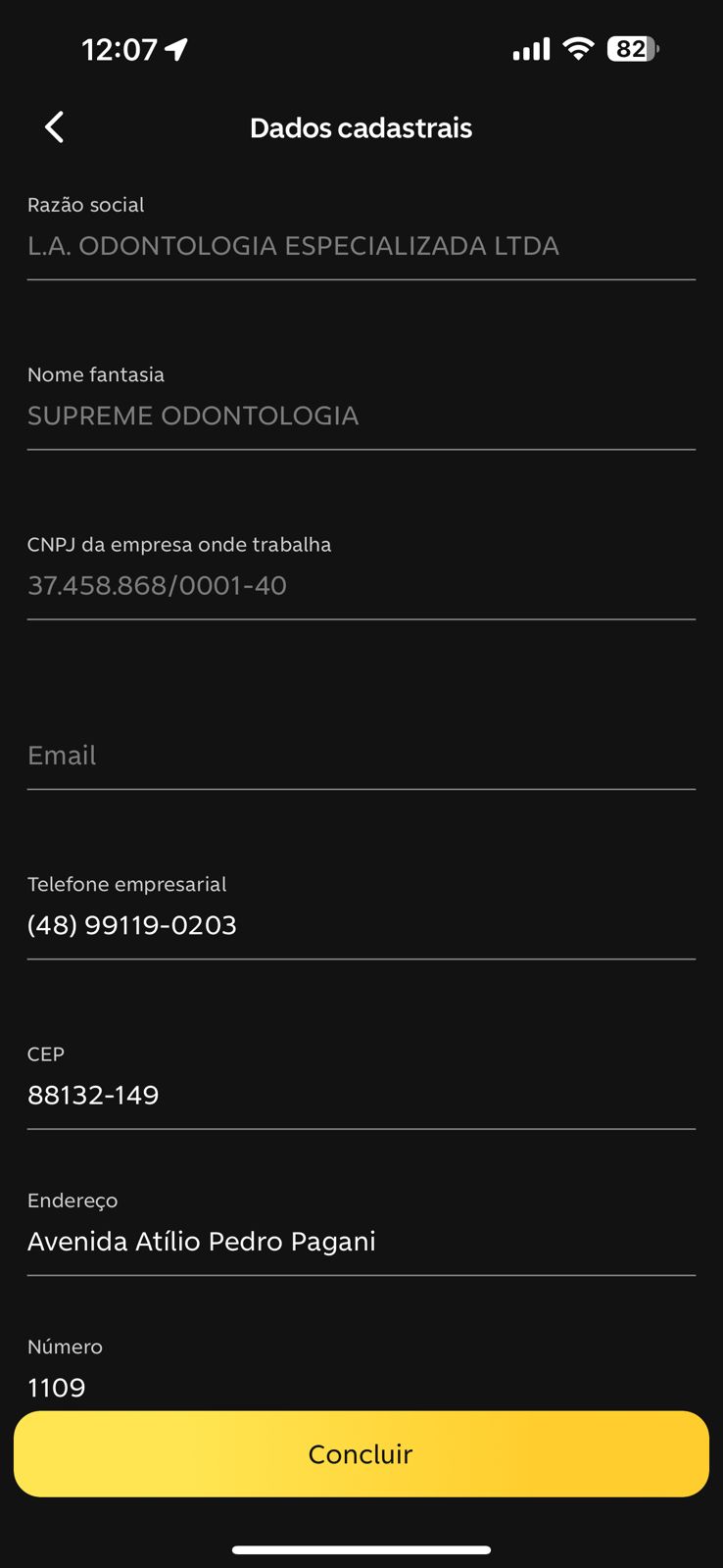Viewport: 723px width, 1568px height.
Task: Edit the Endereço field
Action: click(x=361, y=1242)
